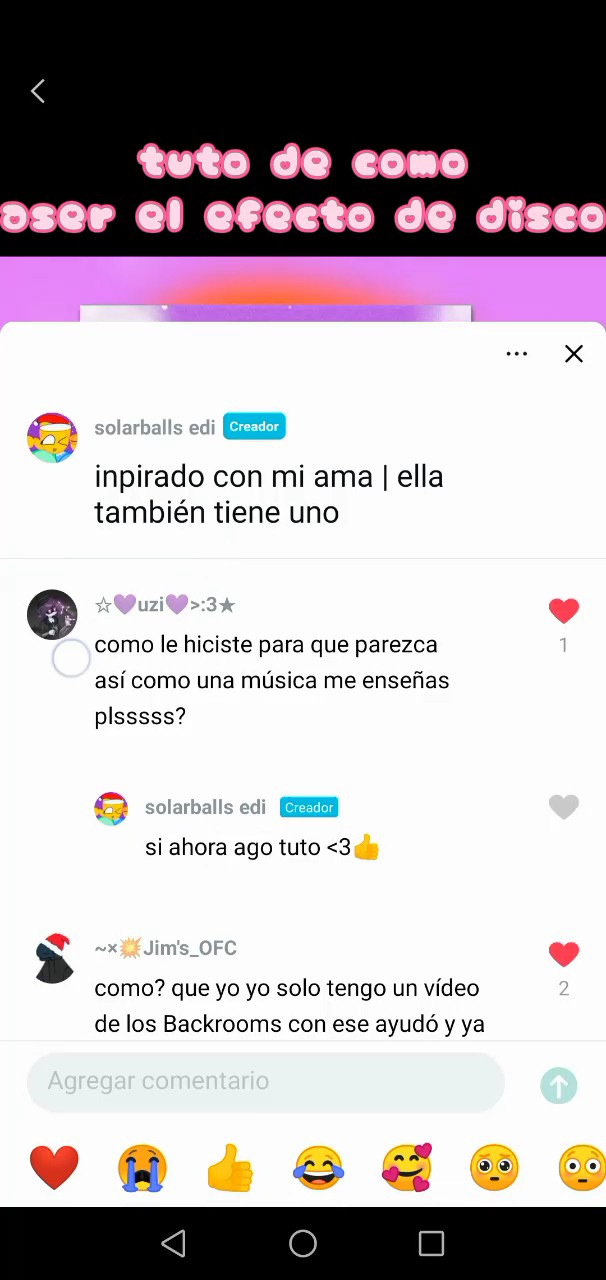Image resolution: width=606 pixels, height=1280 pixels.
Task: Insert the smiling face with hearts emoji
Action: 406,1167
